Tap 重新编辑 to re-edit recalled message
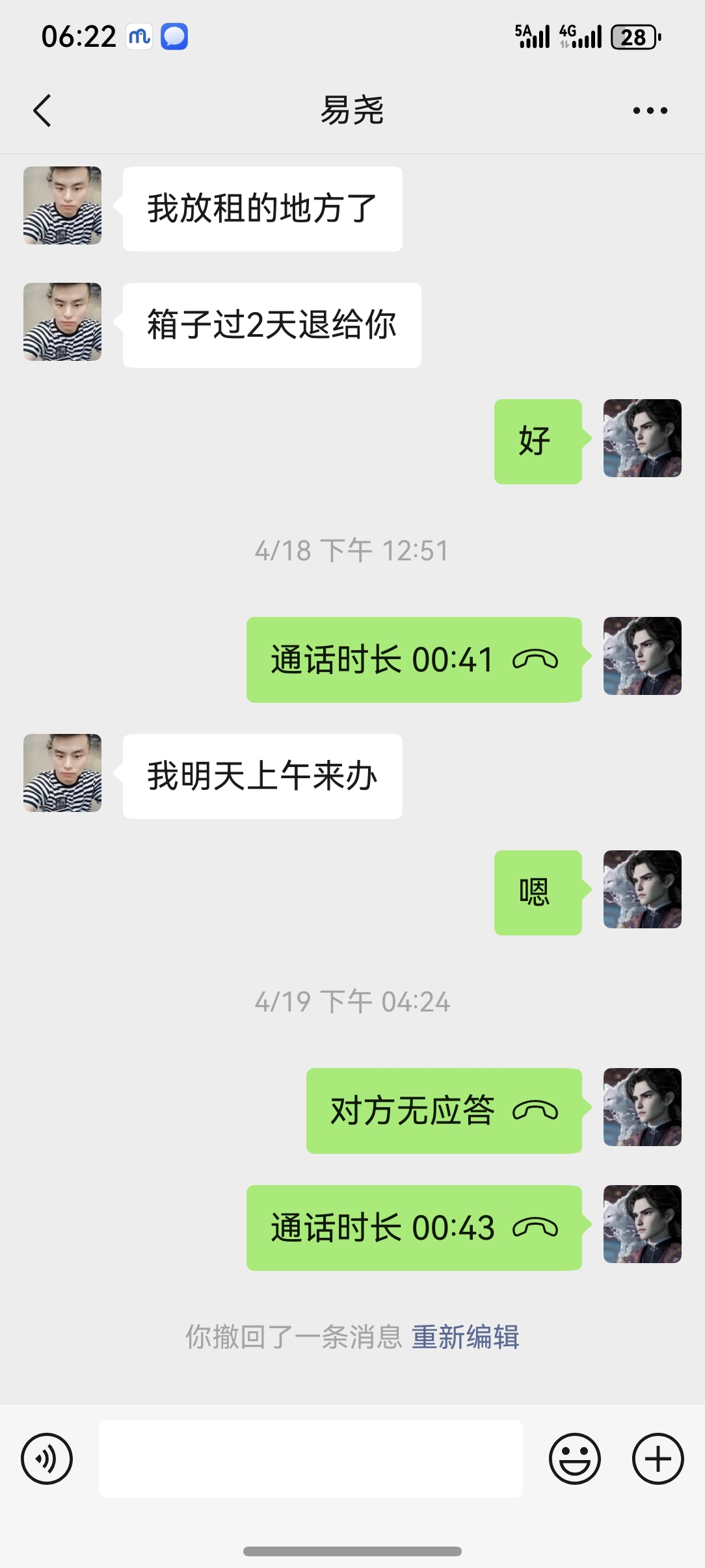 tap(466, 1337)
